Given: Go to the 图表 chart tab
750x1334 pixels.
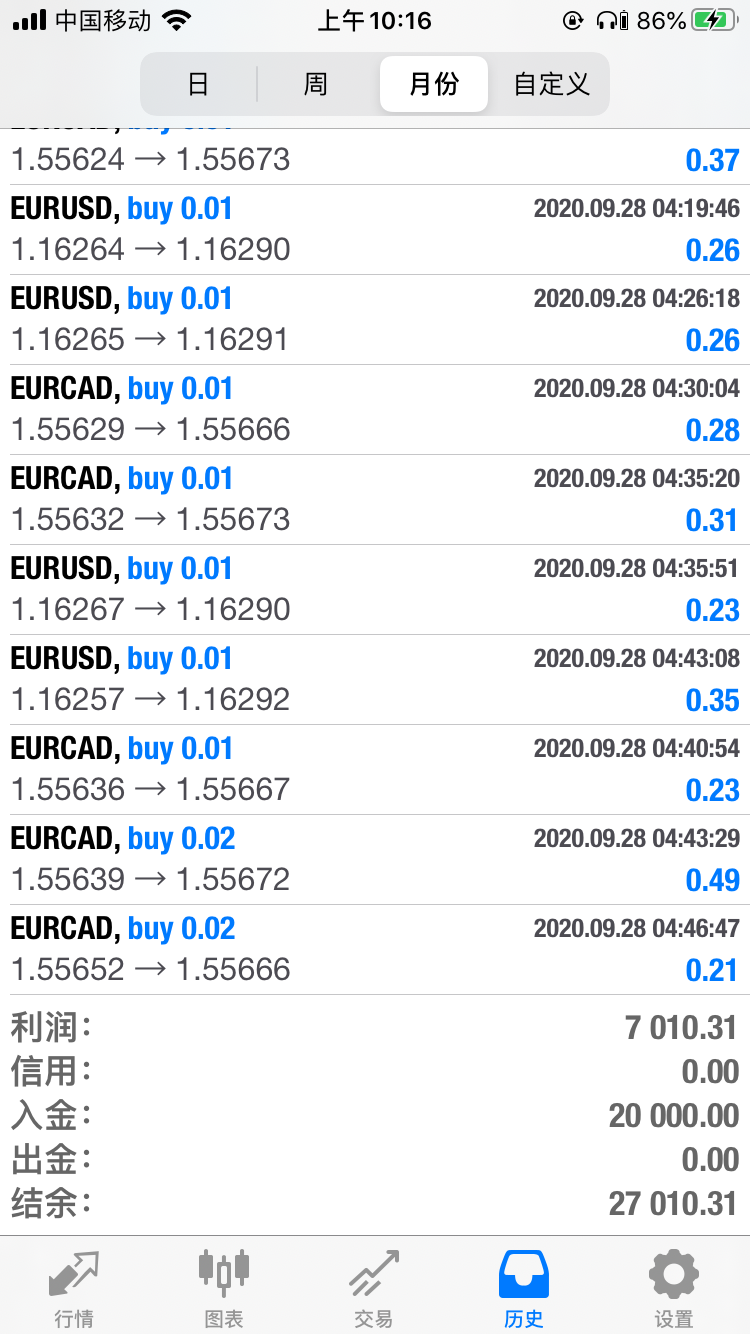Looking at the screenshot, I should tap(224, 1288).
